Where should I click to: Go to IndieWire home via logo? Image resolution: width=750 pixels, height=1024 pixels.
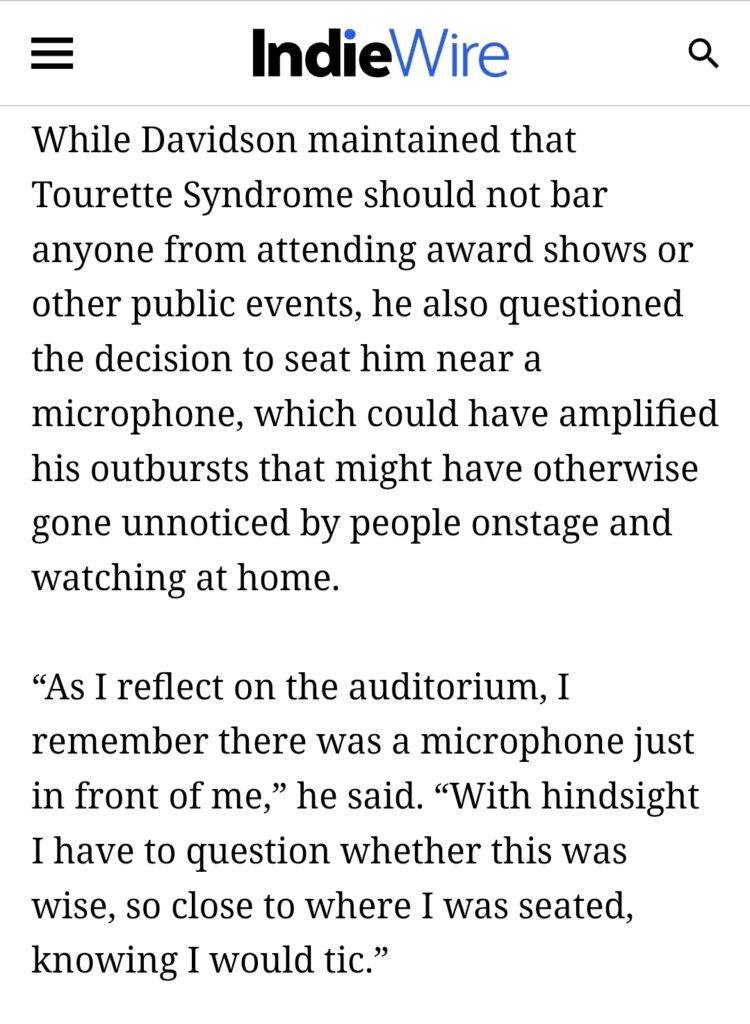coord(380,53)
